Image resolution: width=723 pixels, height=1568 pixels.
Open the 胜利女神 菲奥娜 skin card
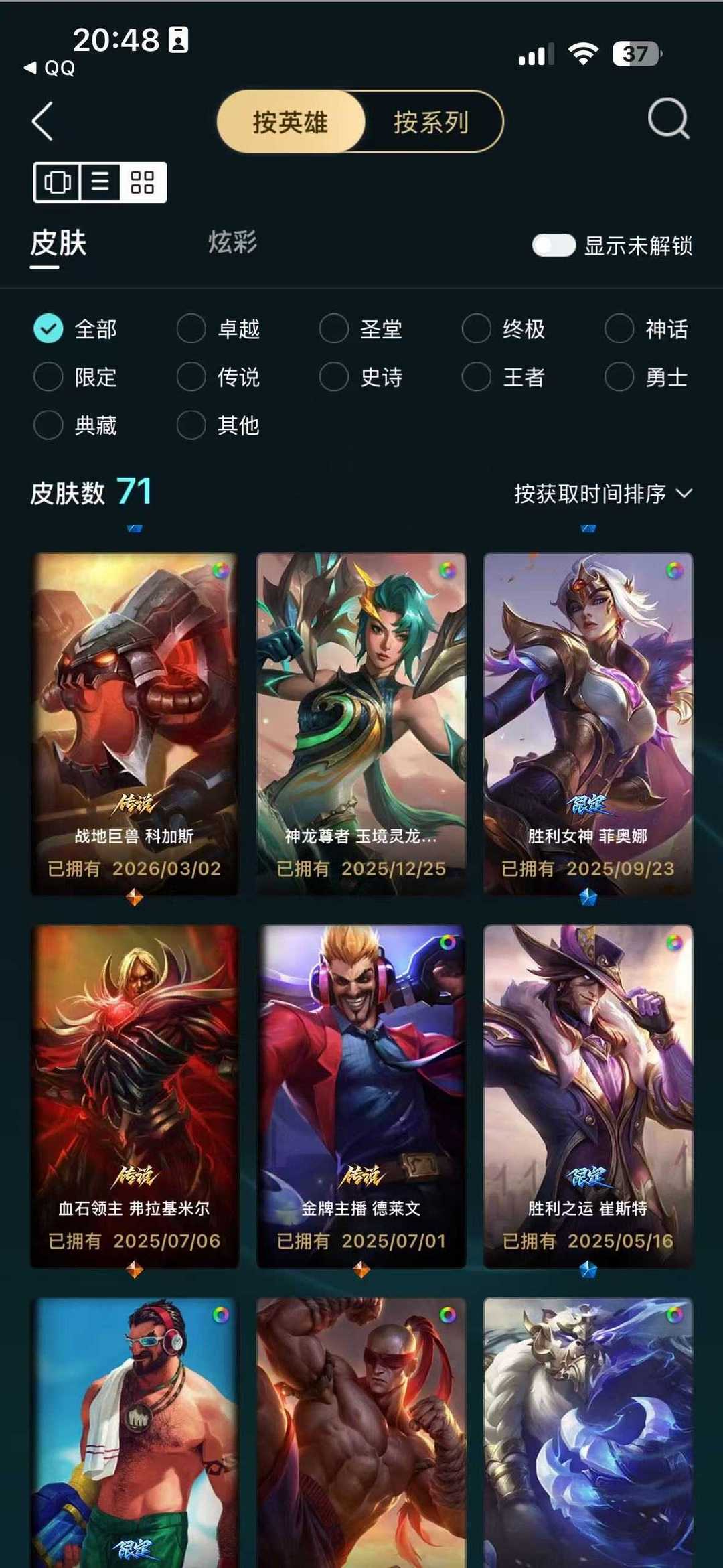(x=588, y=723)
